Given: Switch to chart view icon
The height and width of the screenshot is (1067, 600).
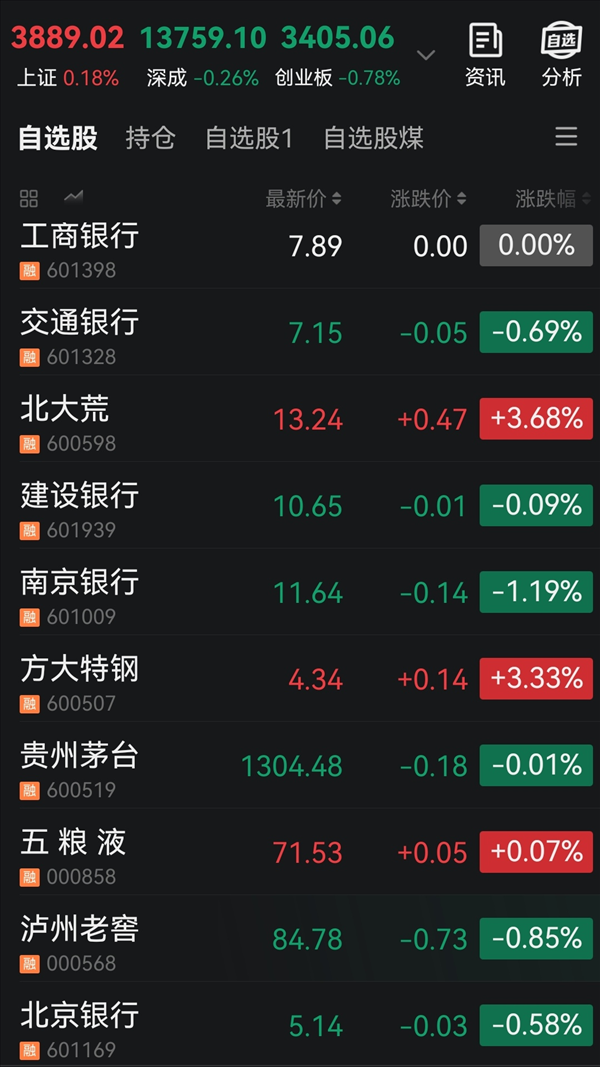Looking at the screenshot, I should pyautogui.click(x=73, y=198).
